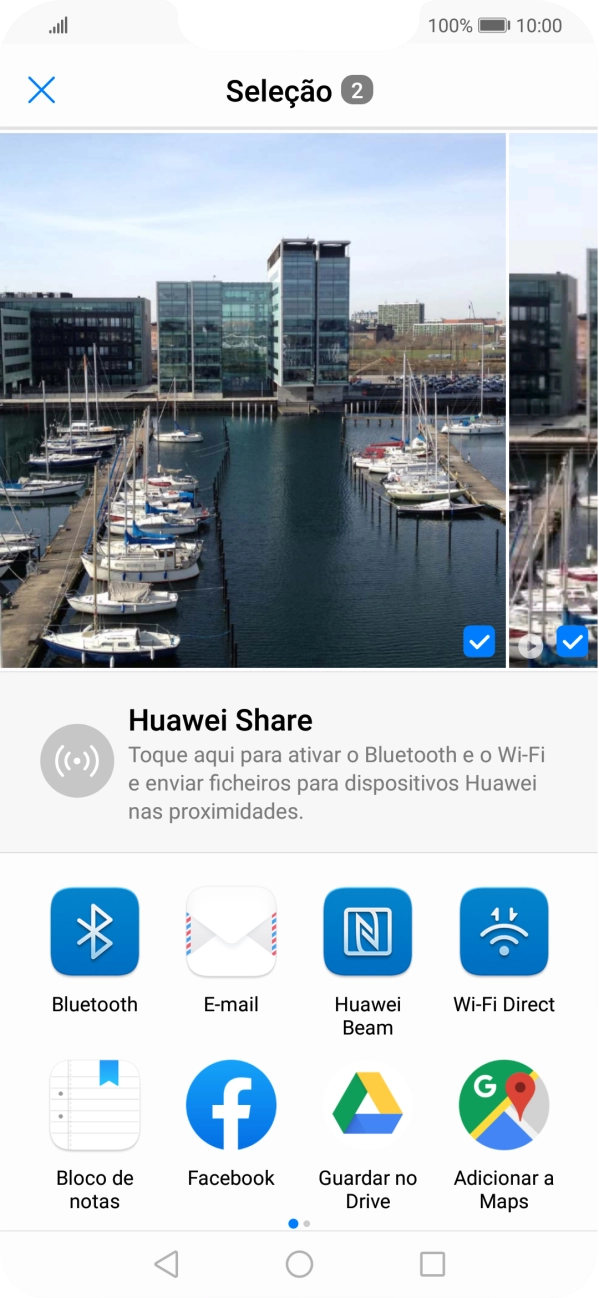This screenshot has height=1298, width=599.
Task: Uncheck the first marina photo checkbox
Action: click(480, 641)
